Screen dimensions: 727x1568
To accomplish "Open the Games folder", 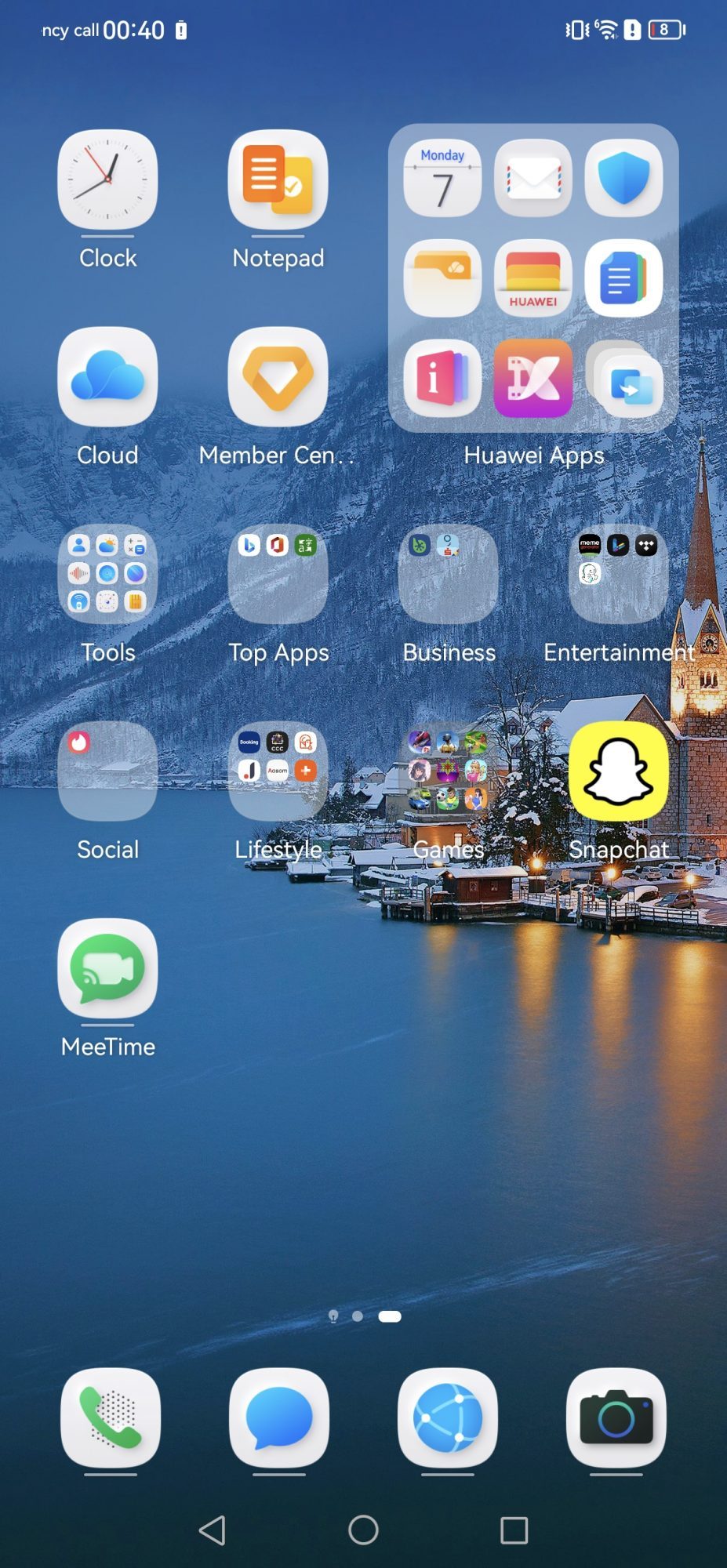I will [x=448, y=771].
